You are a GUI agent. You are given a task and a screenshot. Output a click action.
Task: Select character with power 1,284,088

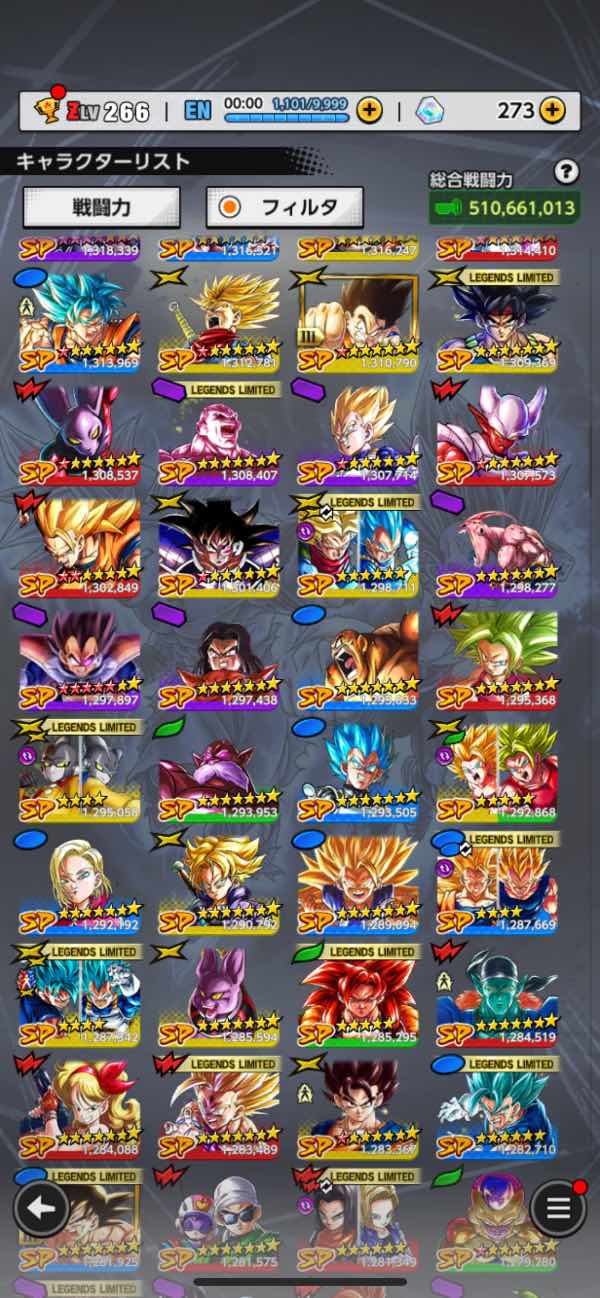click(80, 1107)
